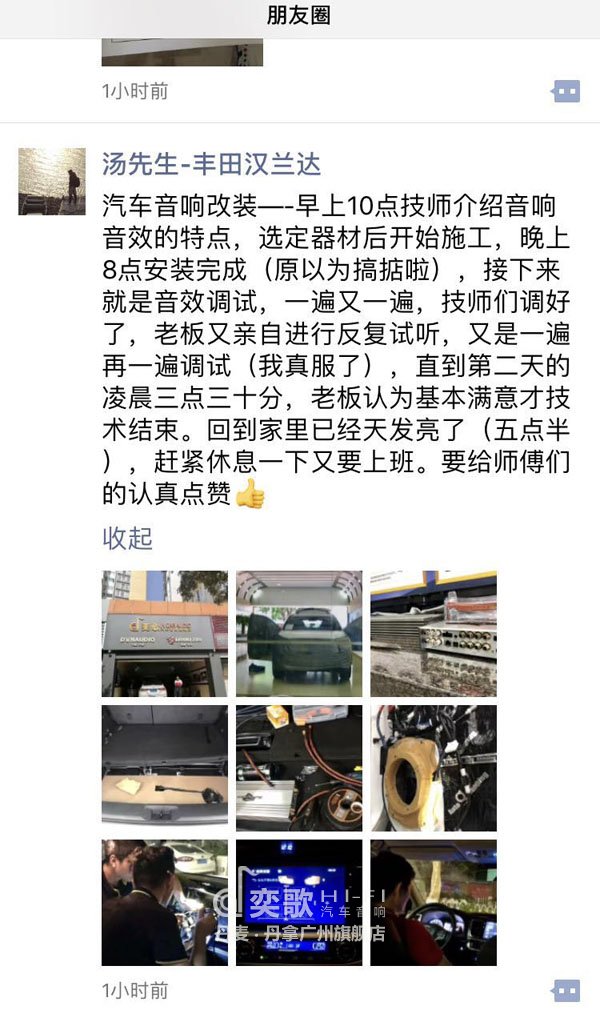View the driver seat interior photo
The width and height of the screenshot is (600, 1018).
click(x=433, y=902)
